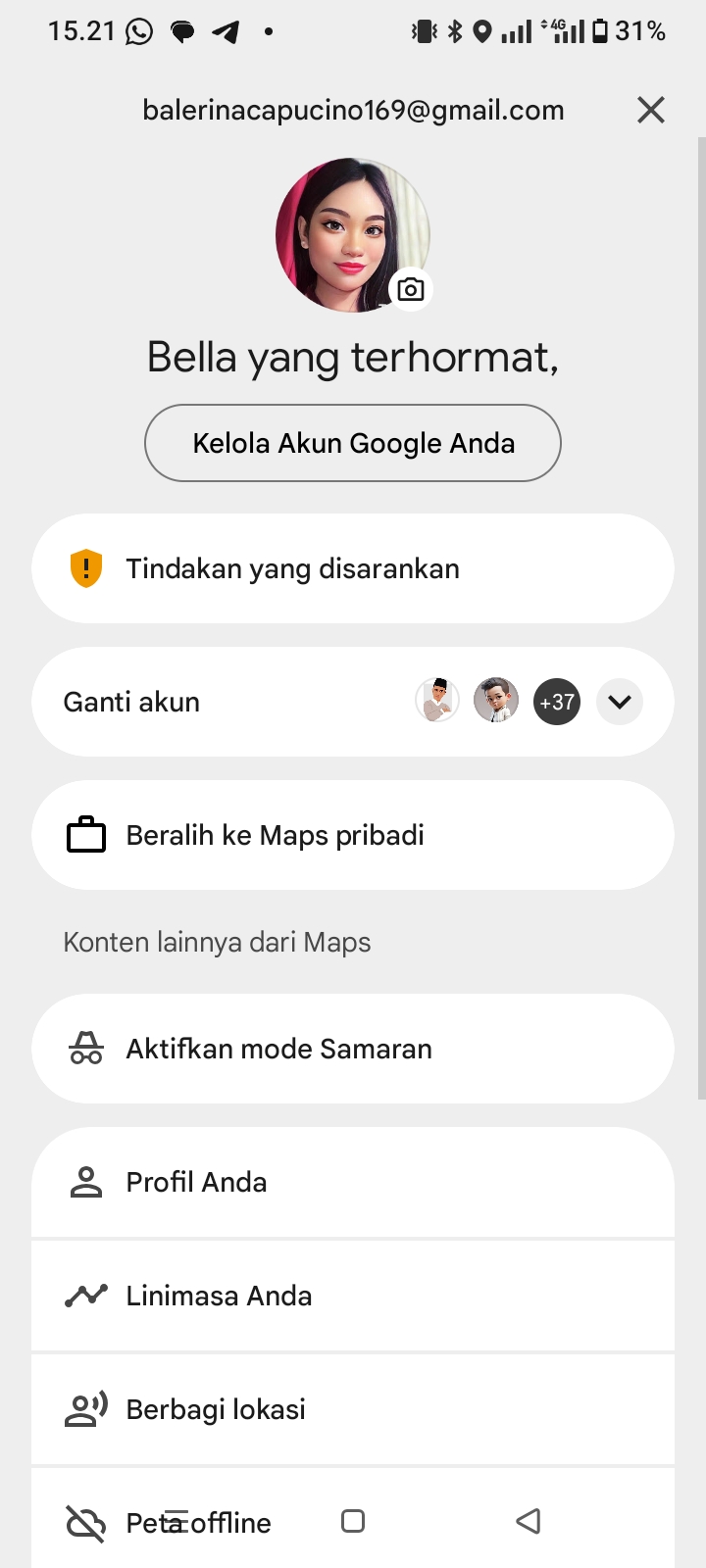706x1568 pixels.
Task: Open Tindakan yang disarankan
Action: pyautogui.click(x=353, y=568)
